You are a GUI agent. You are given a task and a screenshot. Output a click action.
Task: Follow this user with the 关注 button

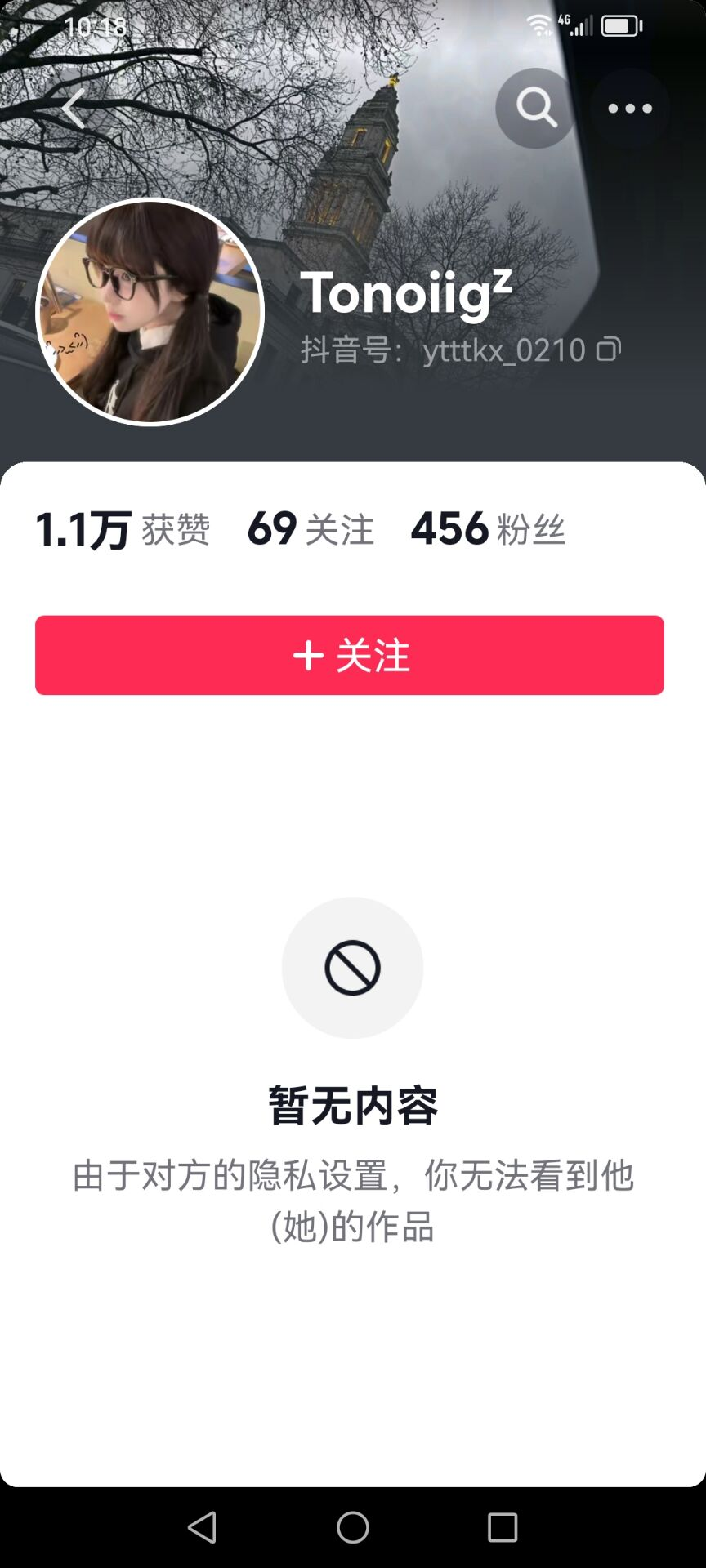click(350, 655)
